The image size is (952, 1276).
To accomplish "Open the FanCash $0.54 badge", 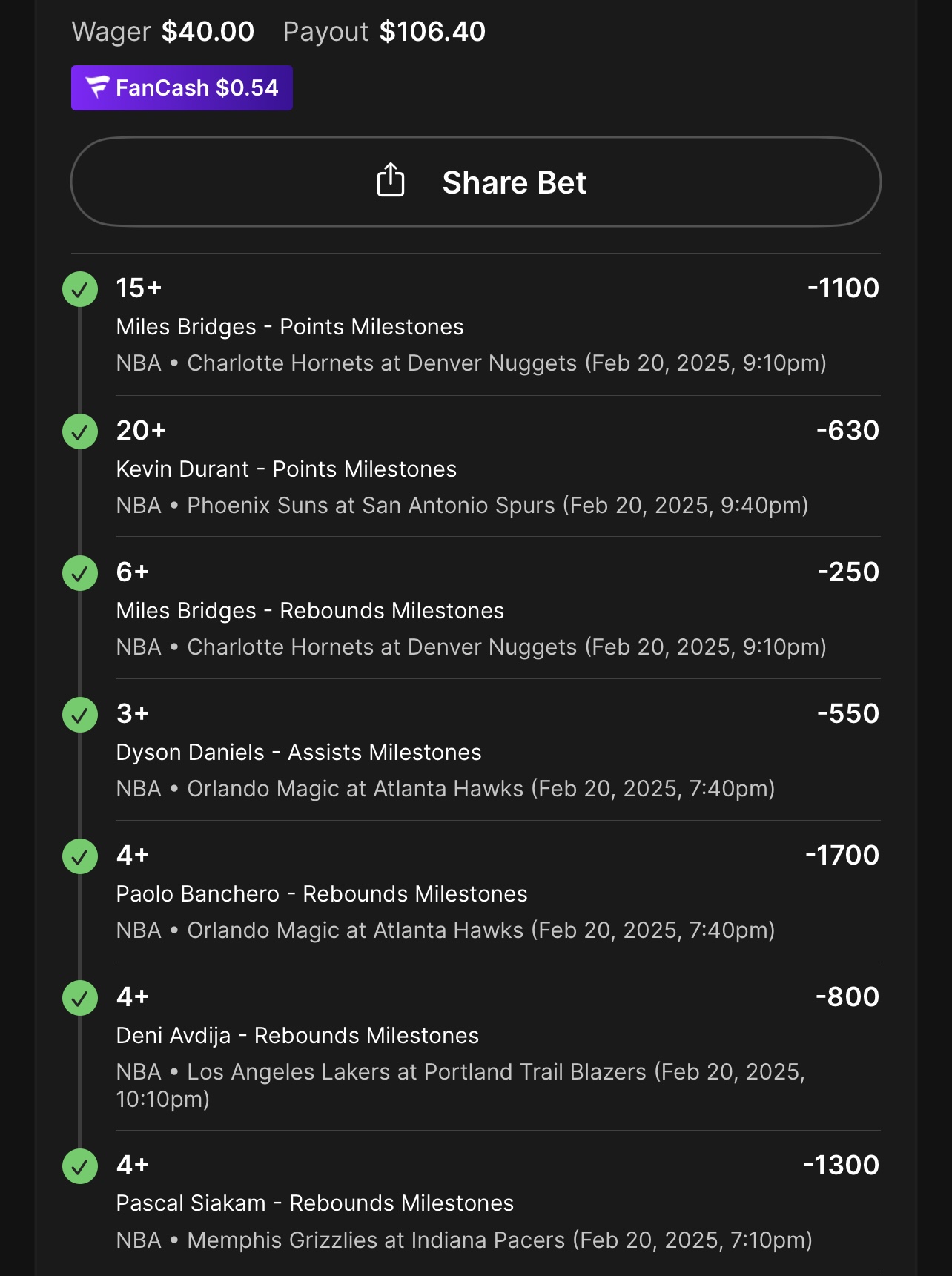I will tap(182, 88).
